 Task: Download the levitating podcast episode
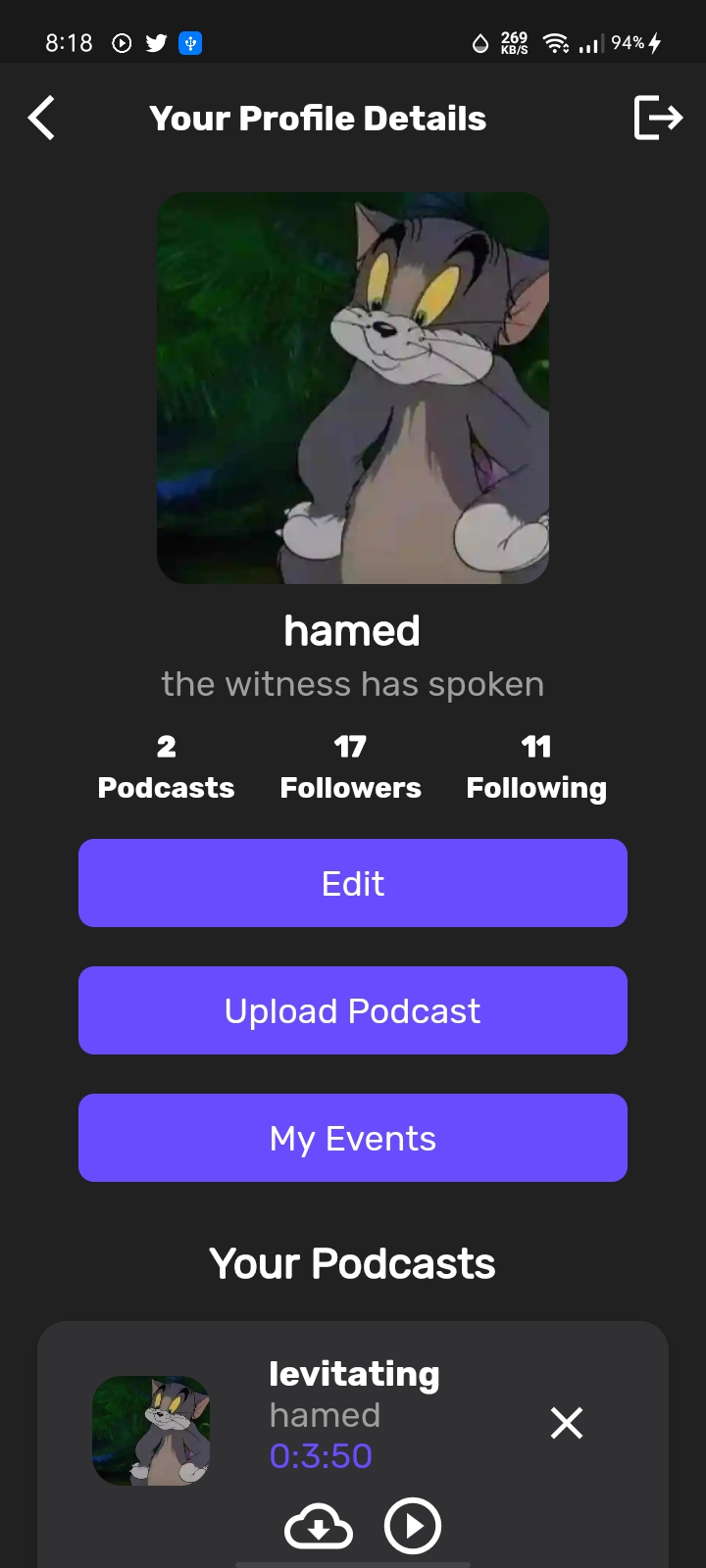[x=318, y=1525]
